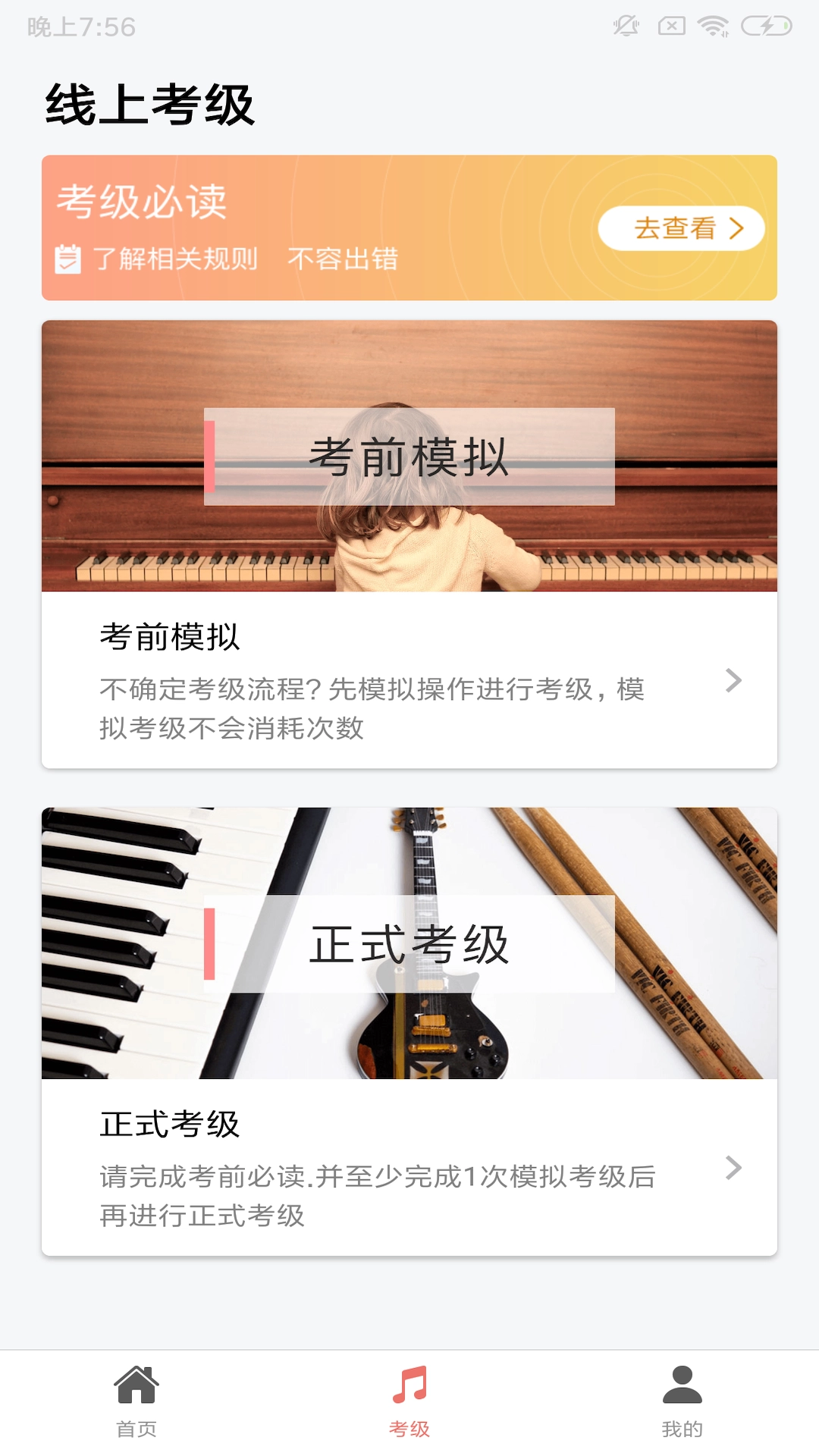Viewport: 819px width, 1456px height.
Task: Click the clipboard icon beside 了解相关规则
Action: [x=67, y=259]
